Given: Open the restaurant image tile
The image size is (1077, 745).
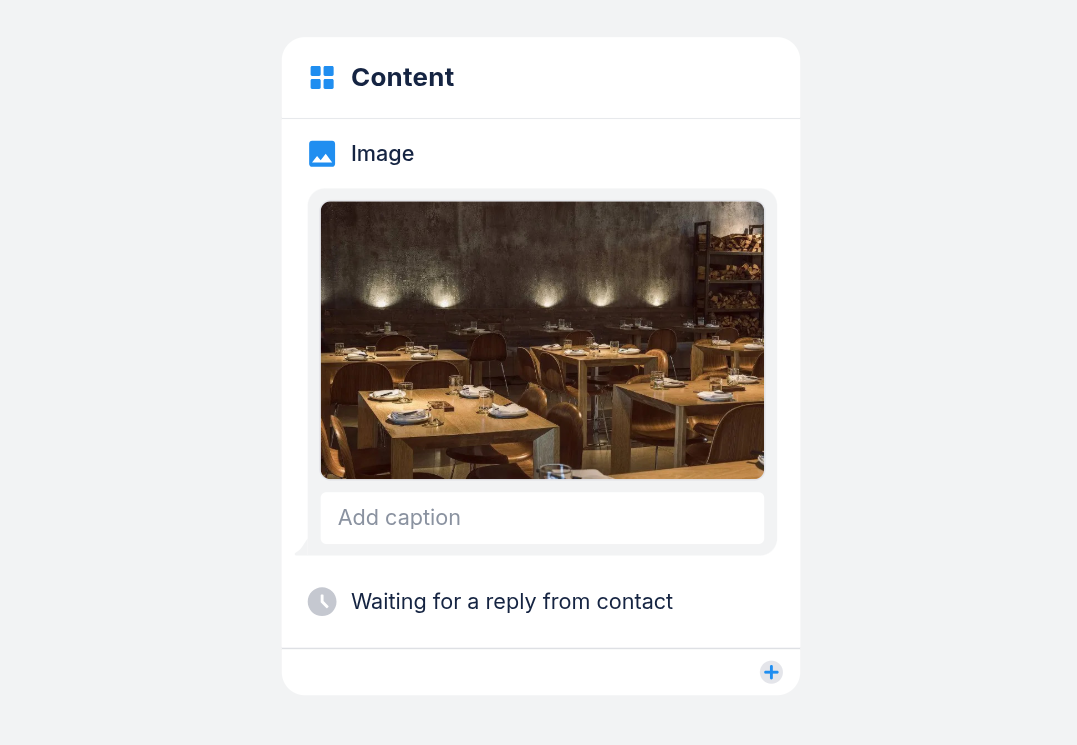Looking at the screenshot, I should point(541,340).
